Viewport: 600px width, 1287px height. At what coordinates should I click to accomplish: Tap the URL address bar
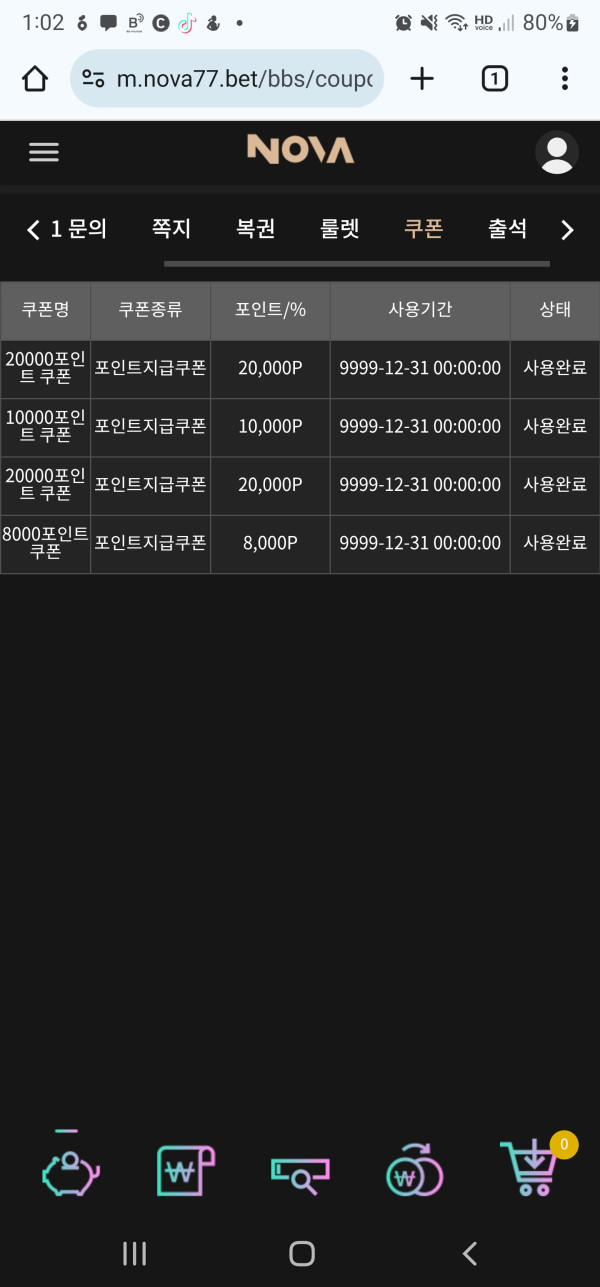pyautogui.click(x=230, y=79)
